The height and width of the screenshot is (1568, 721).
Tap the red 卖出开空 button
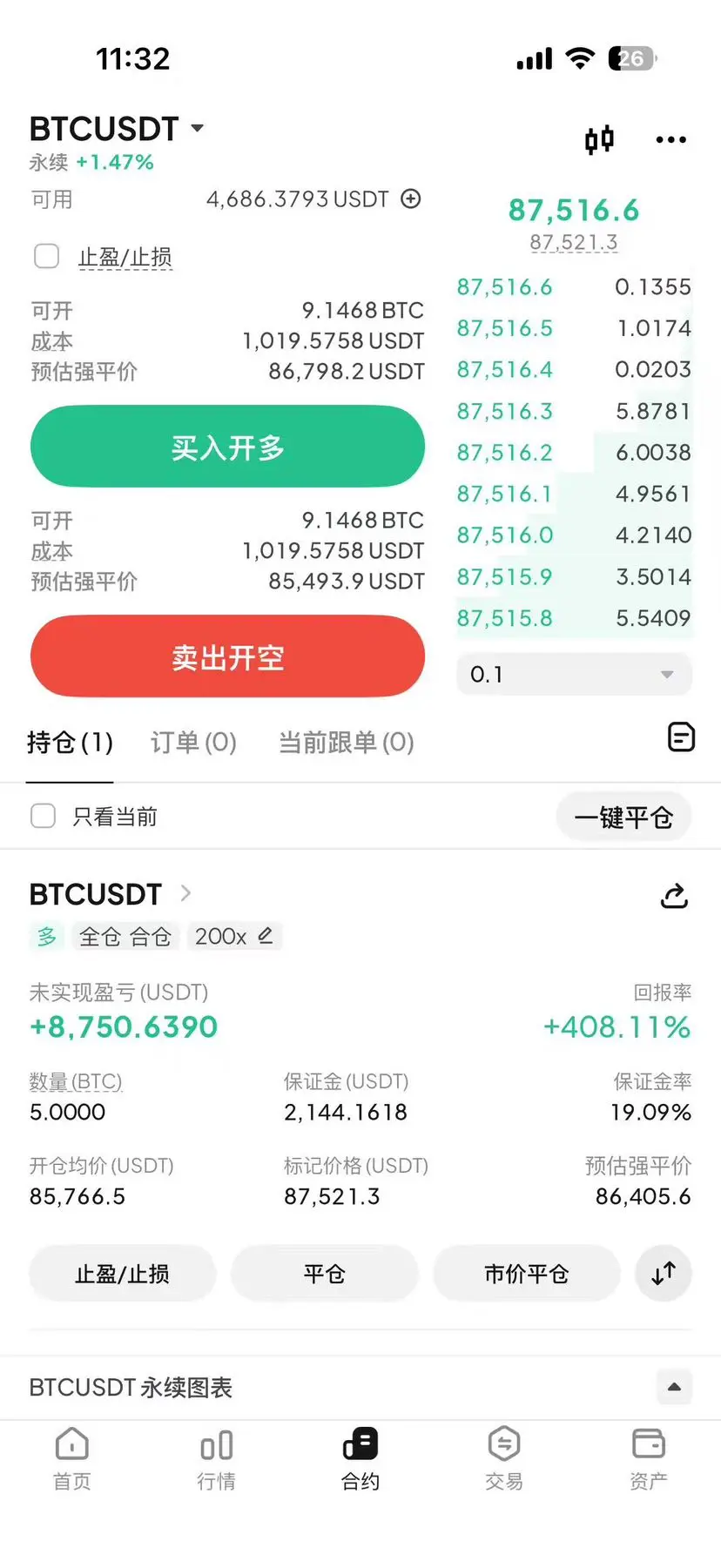pos(227,657)
